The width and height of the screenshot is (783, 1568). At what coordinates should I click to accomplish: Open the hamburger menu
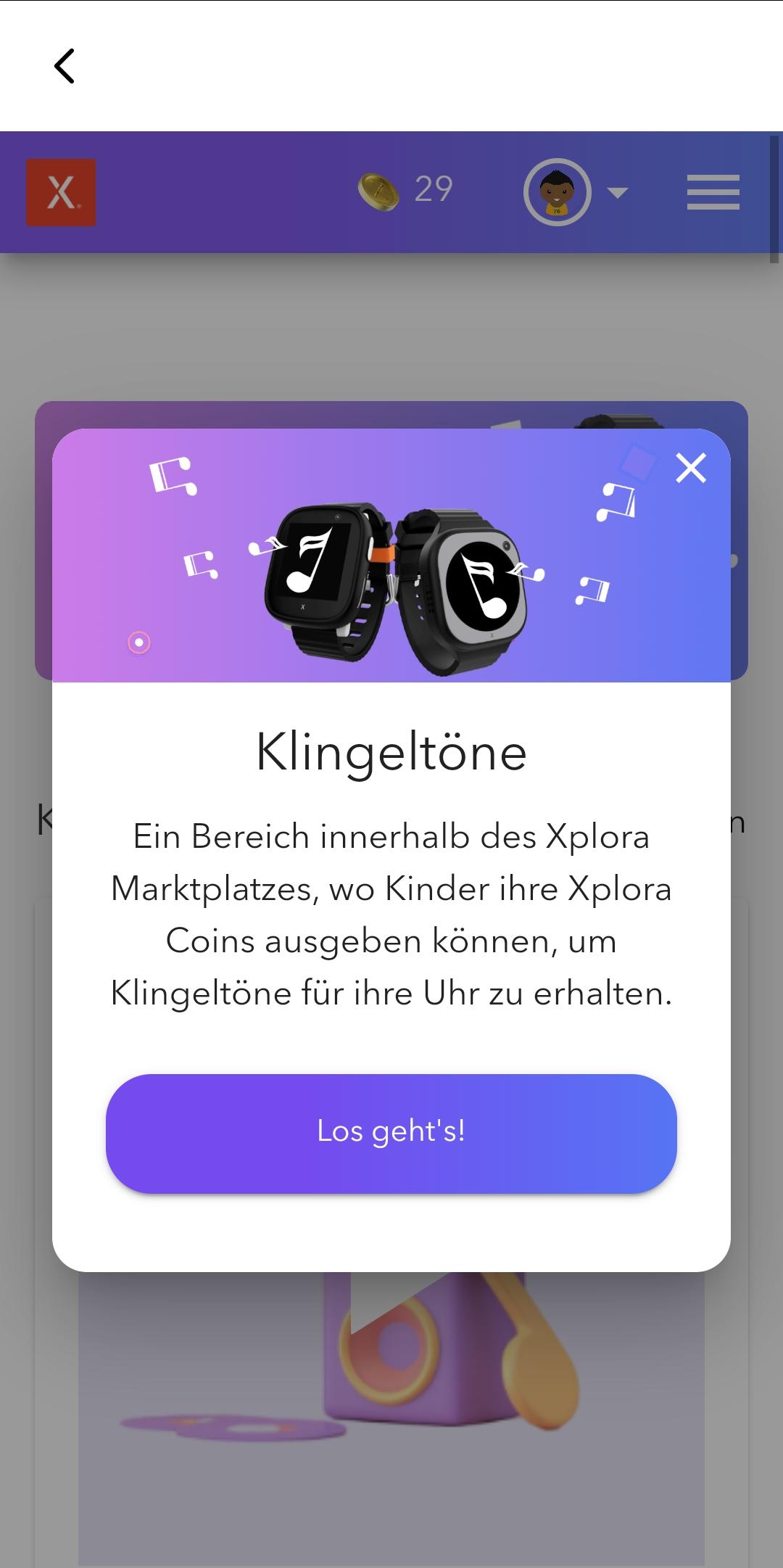pos(713,192)
